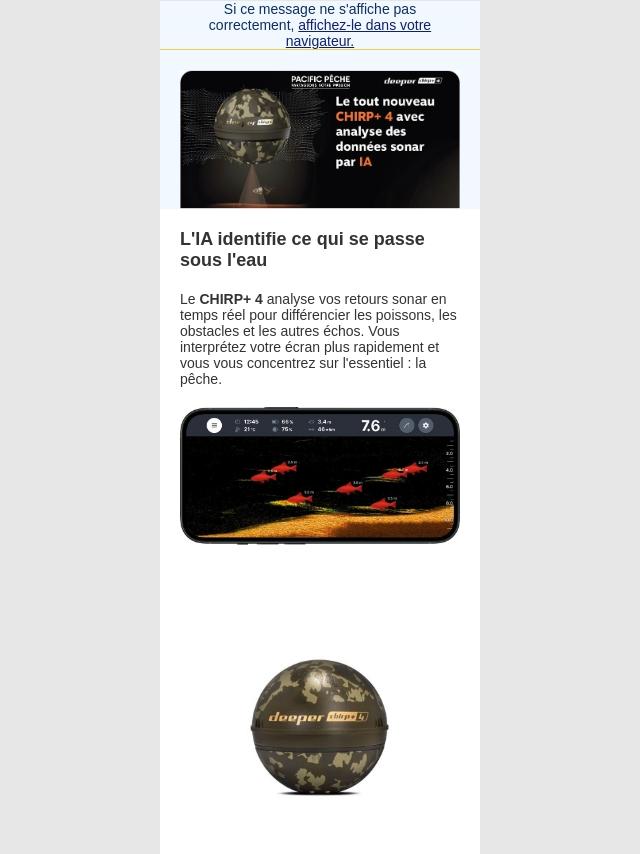Screen dimensions: 640x854
Task: Open the 'affichez-le dans votre navigateur' link
Action: [358, 33]
